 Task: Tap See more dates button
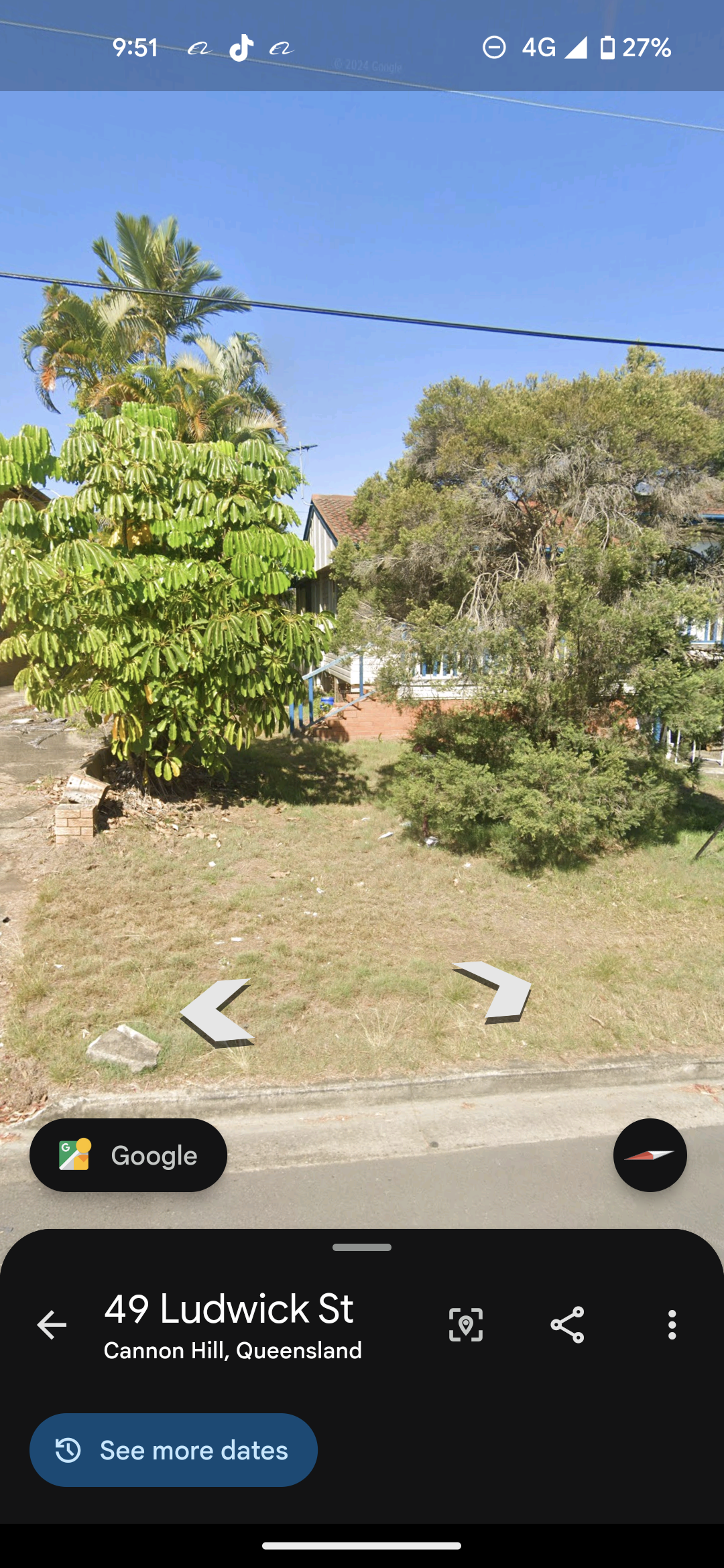tap(173, 1450)
